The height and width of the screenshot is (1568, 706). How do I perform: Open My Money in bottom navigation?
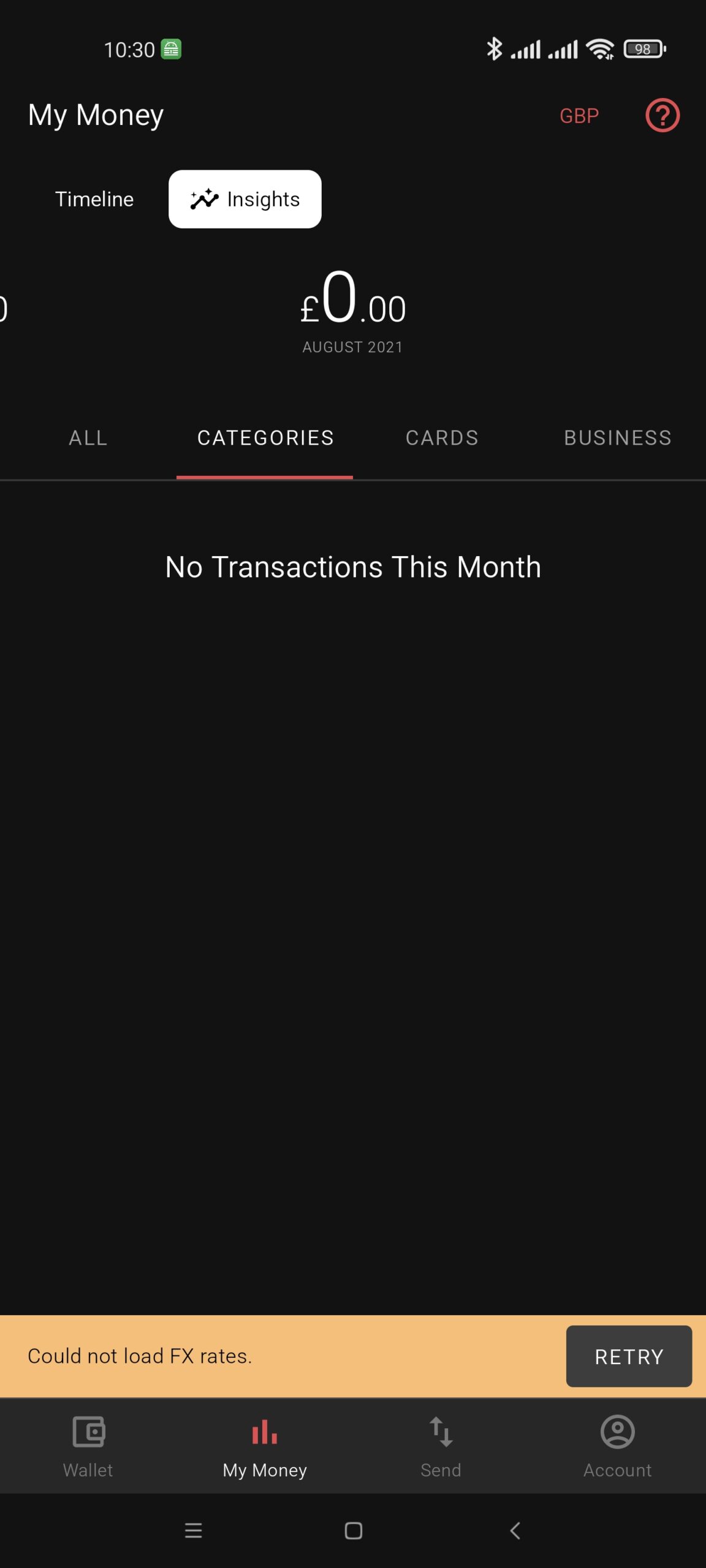click(x=265, y=1447)
